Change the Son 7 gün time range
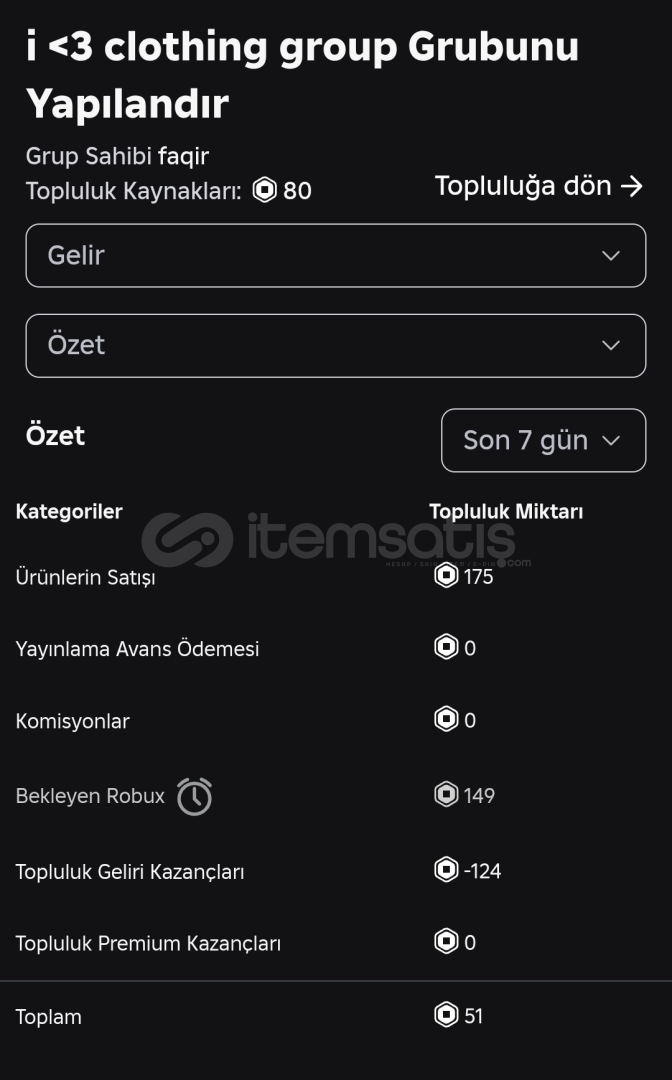The width and height of the screenshot is (672, 1080). (543, 440)
